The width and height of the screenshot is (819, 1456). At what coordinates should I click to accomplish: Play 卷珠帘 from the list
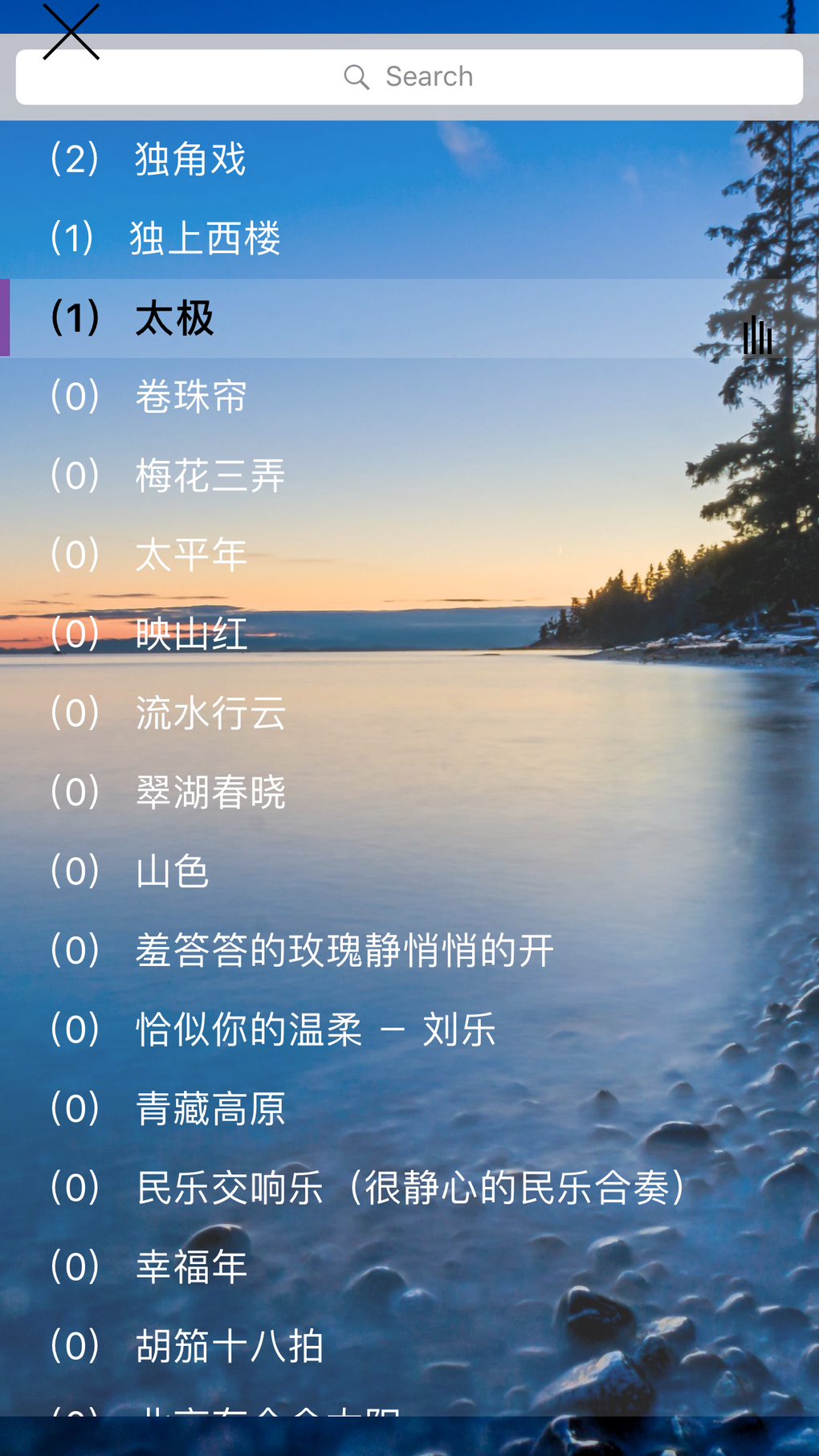click(409, 397)
